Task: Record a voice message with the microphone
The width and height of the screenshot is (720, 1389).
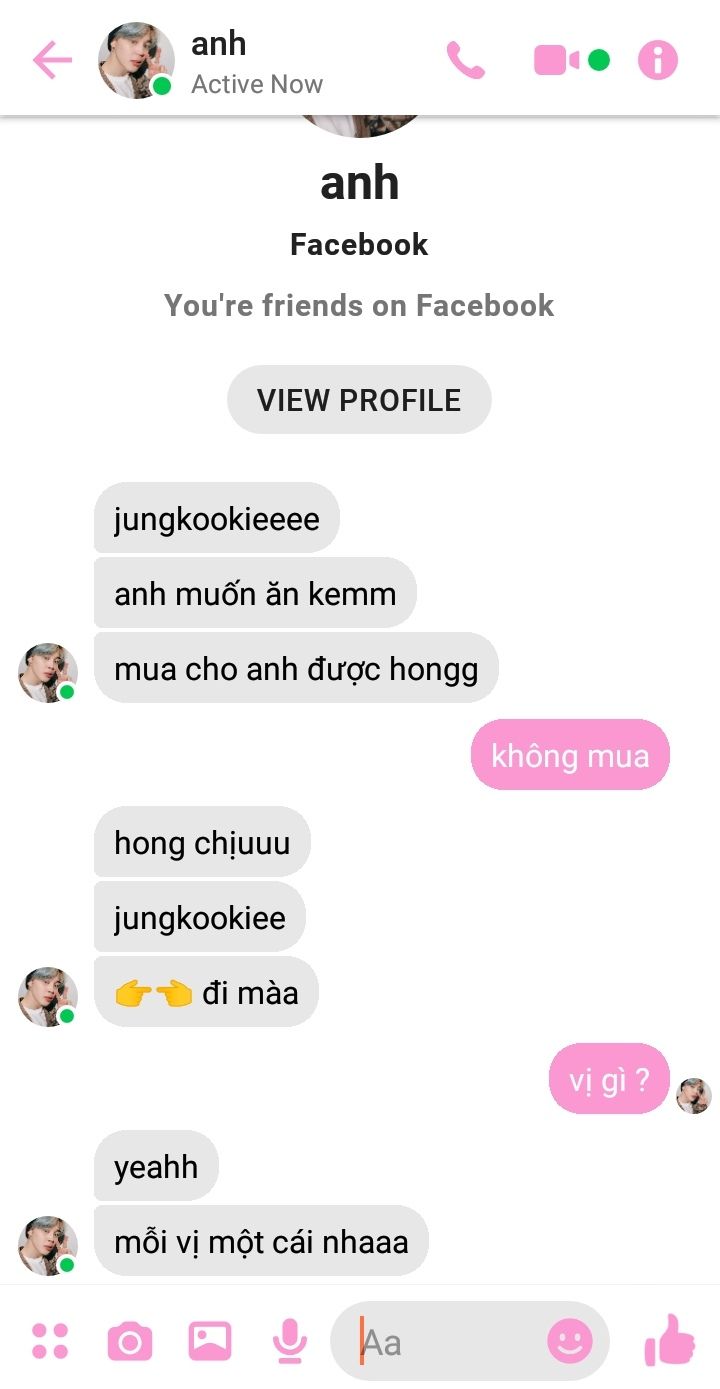Action: click(290, 1341)
